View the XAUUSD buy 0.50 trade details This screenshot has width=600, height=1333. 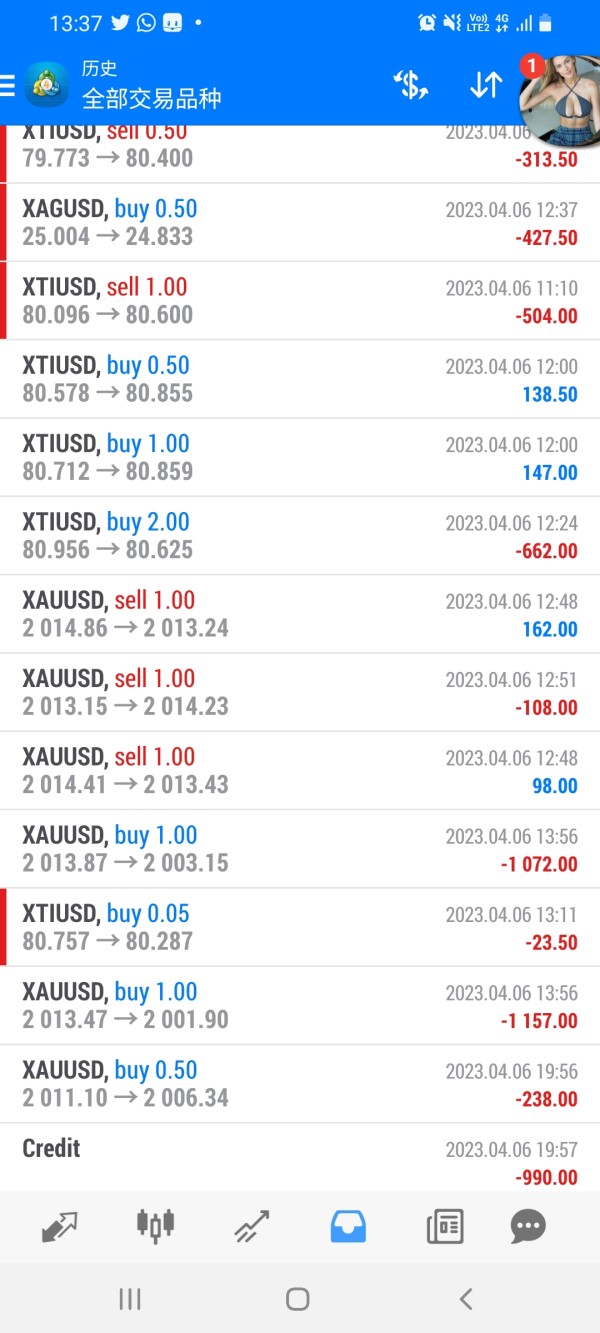300,1084
